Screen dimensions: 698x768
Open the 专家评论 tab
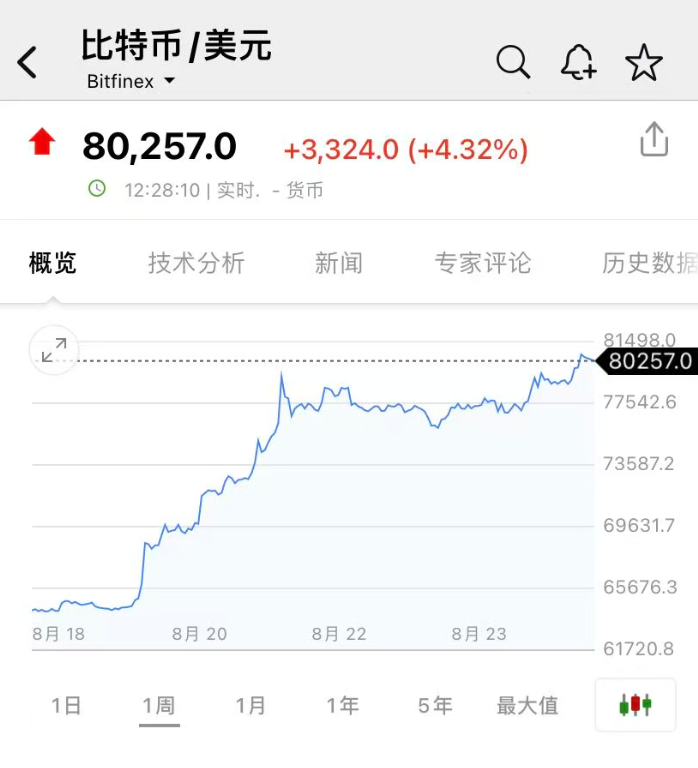pyautogui.click(x=482, y=263)
